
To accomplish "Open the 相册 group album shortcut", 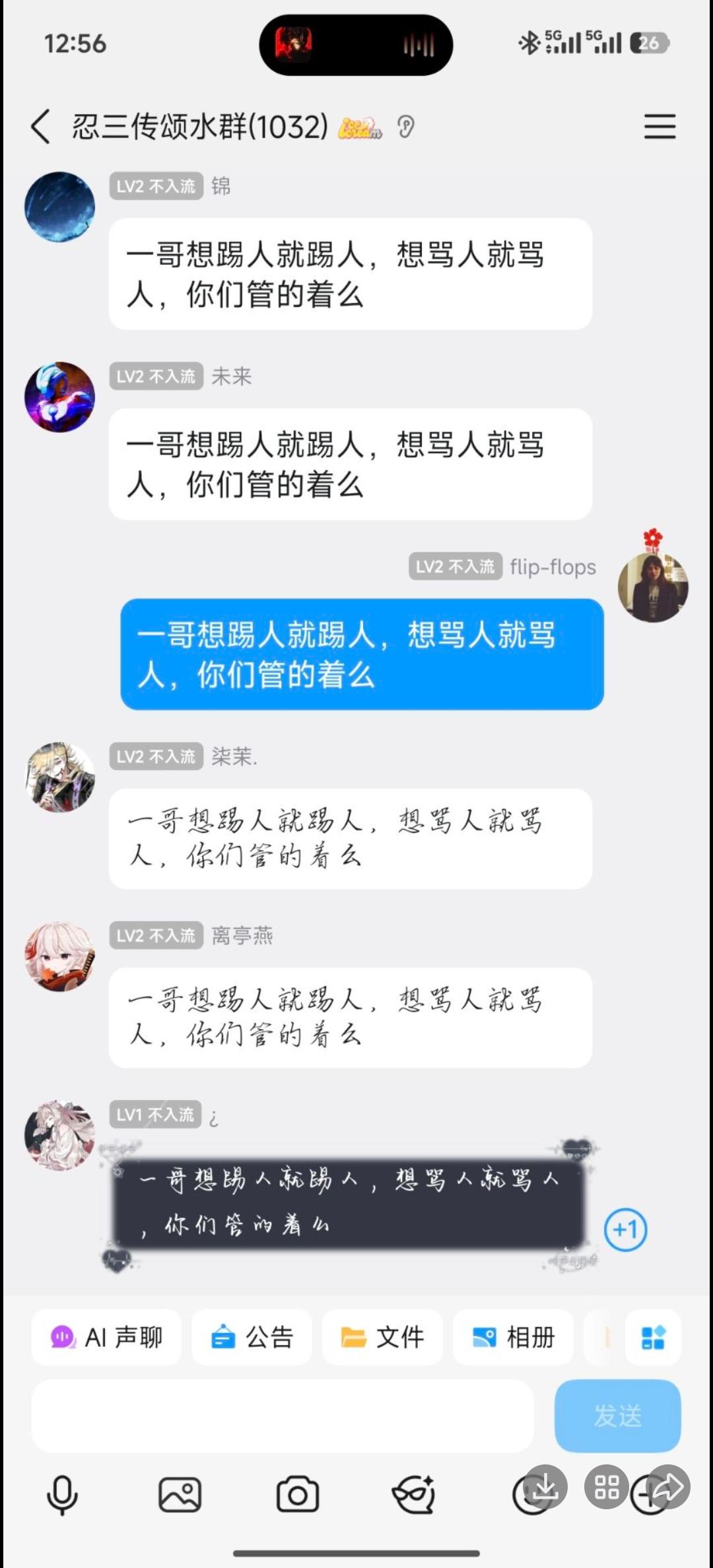I will coord(514,1337).
